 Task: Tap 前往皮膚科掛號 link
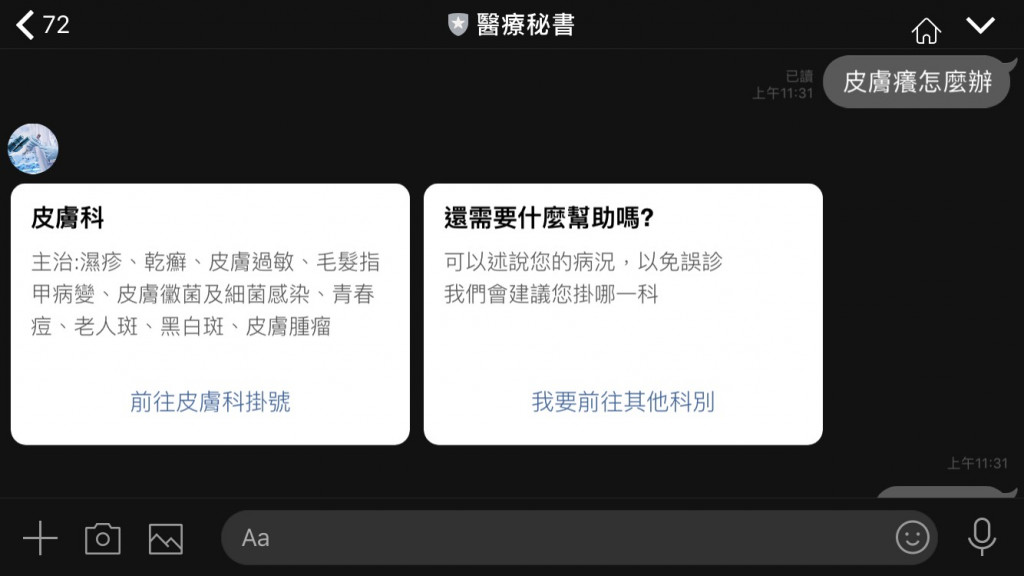coord(210,402)
